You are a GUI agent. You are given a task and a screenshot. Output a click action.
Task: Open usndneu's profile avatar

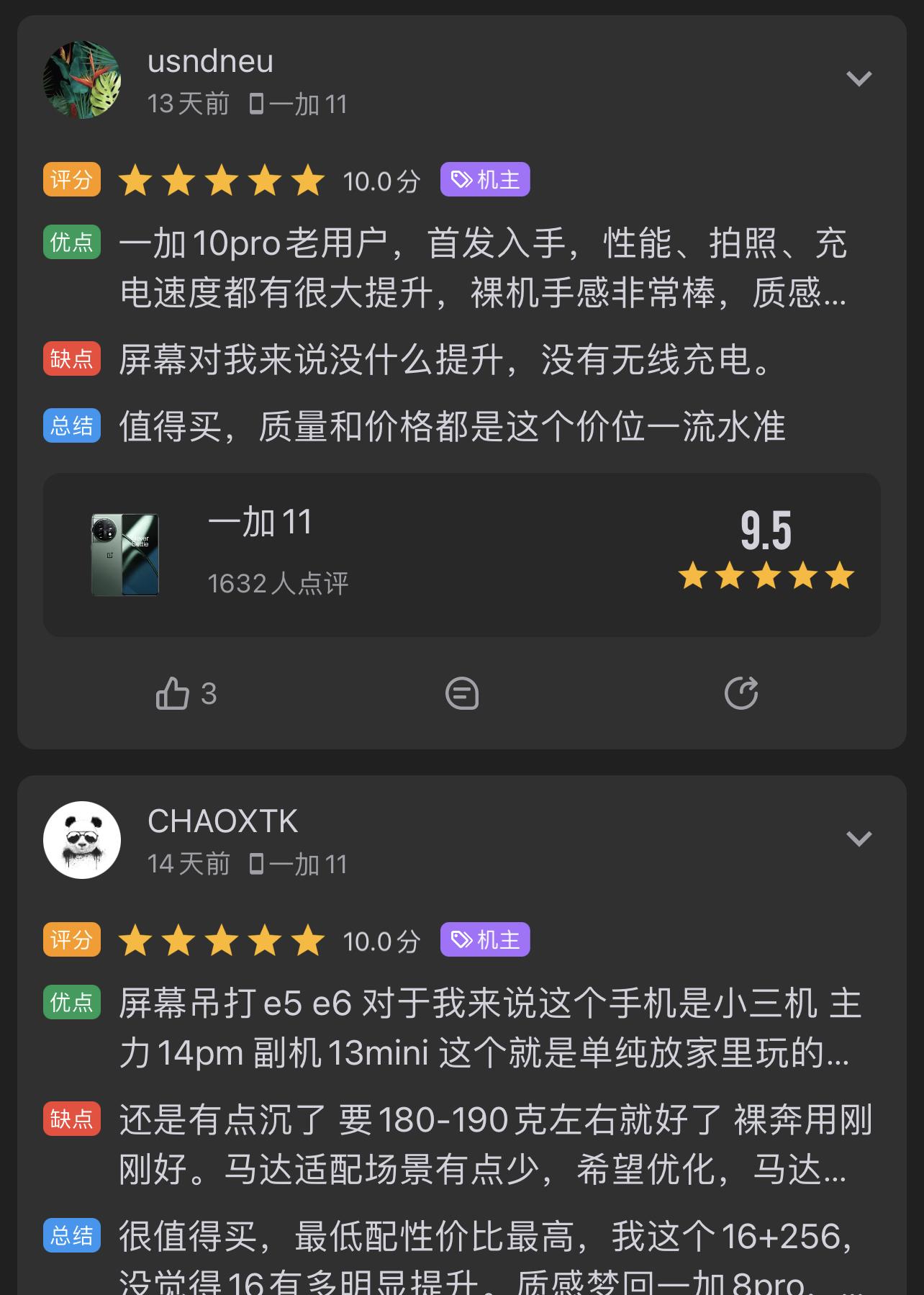(x=81, y=78)
